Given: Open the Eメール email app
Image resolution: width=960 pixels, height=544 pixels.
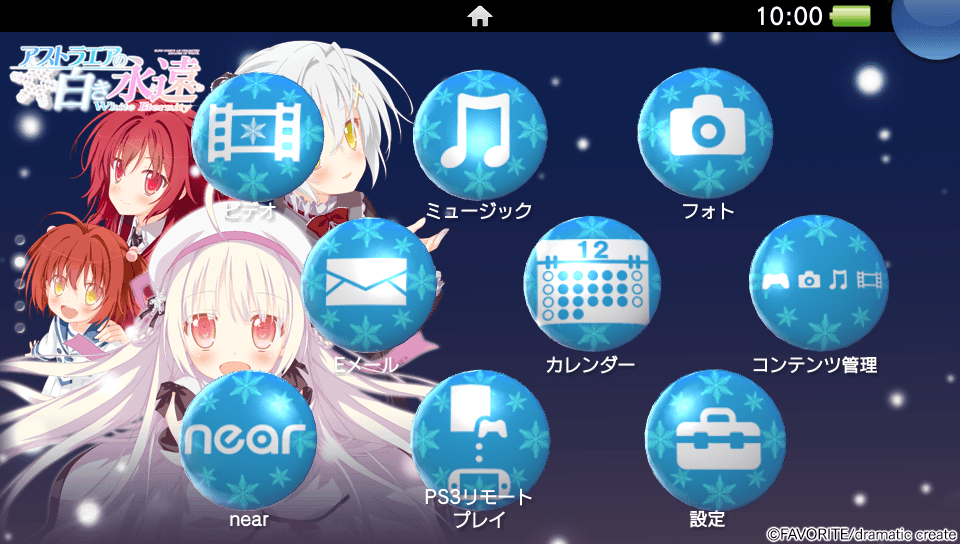Looking at the screenshot, I should coord(367,284).
